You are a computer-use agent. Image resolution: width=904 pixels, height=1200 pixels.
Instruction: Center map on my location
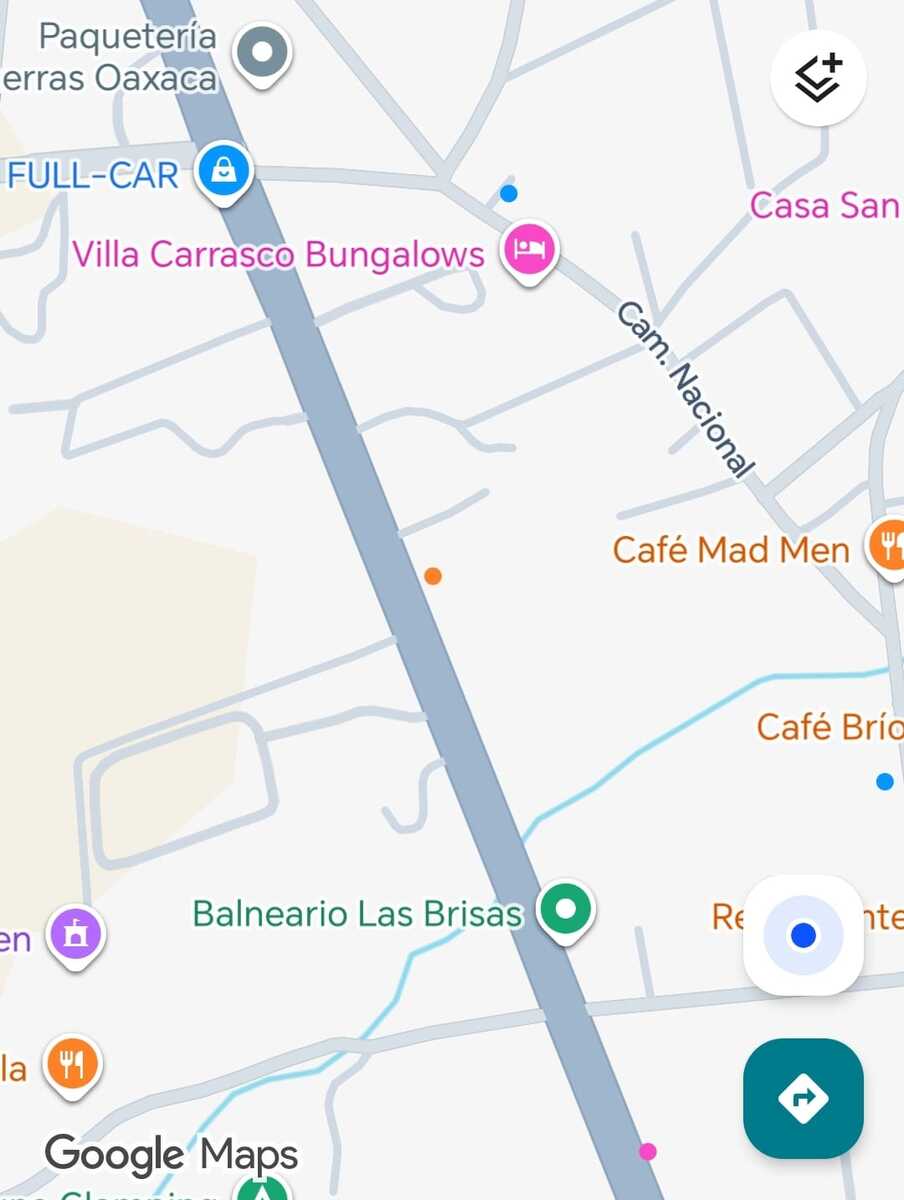(803, 935)
